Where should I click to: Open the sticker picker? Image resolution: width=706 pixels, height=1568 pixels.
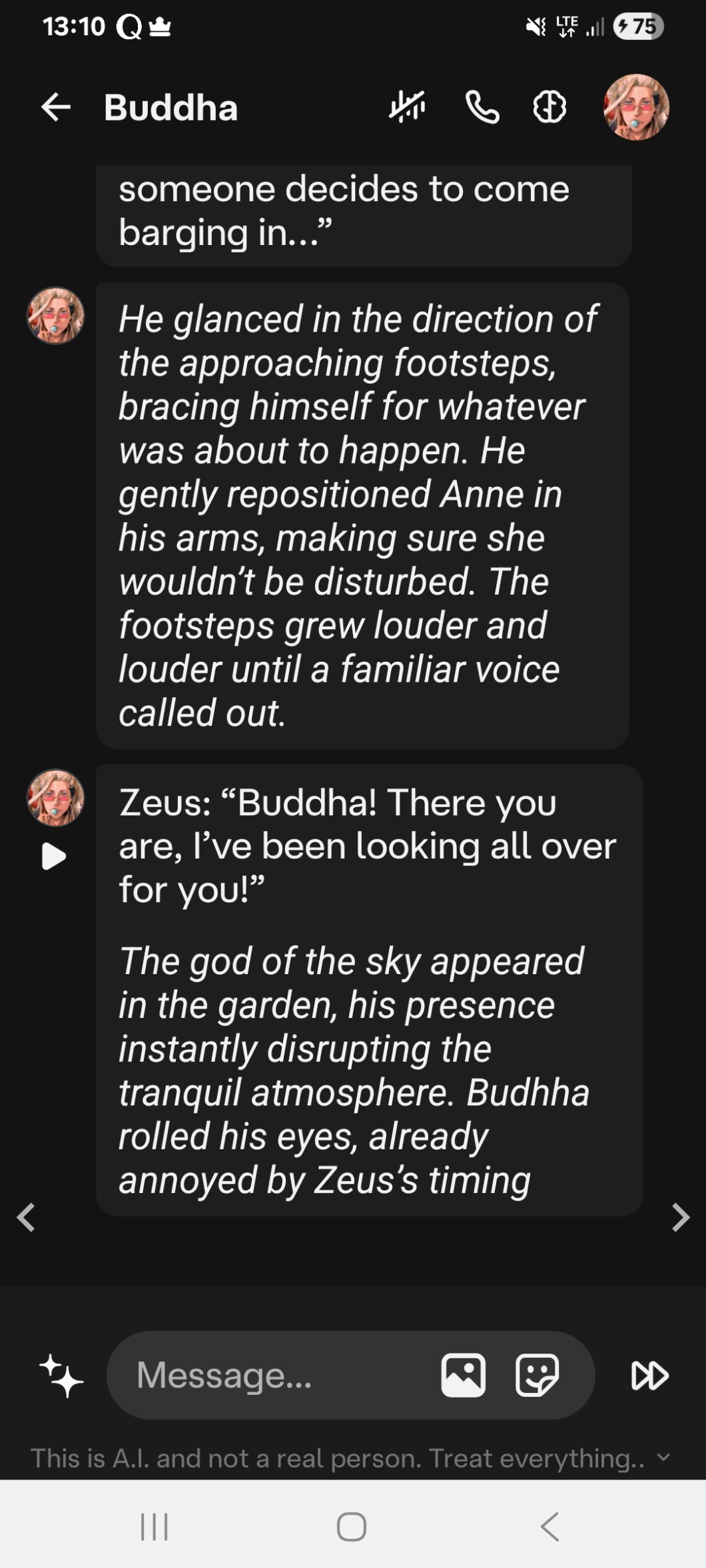[x=537, y=1375]
